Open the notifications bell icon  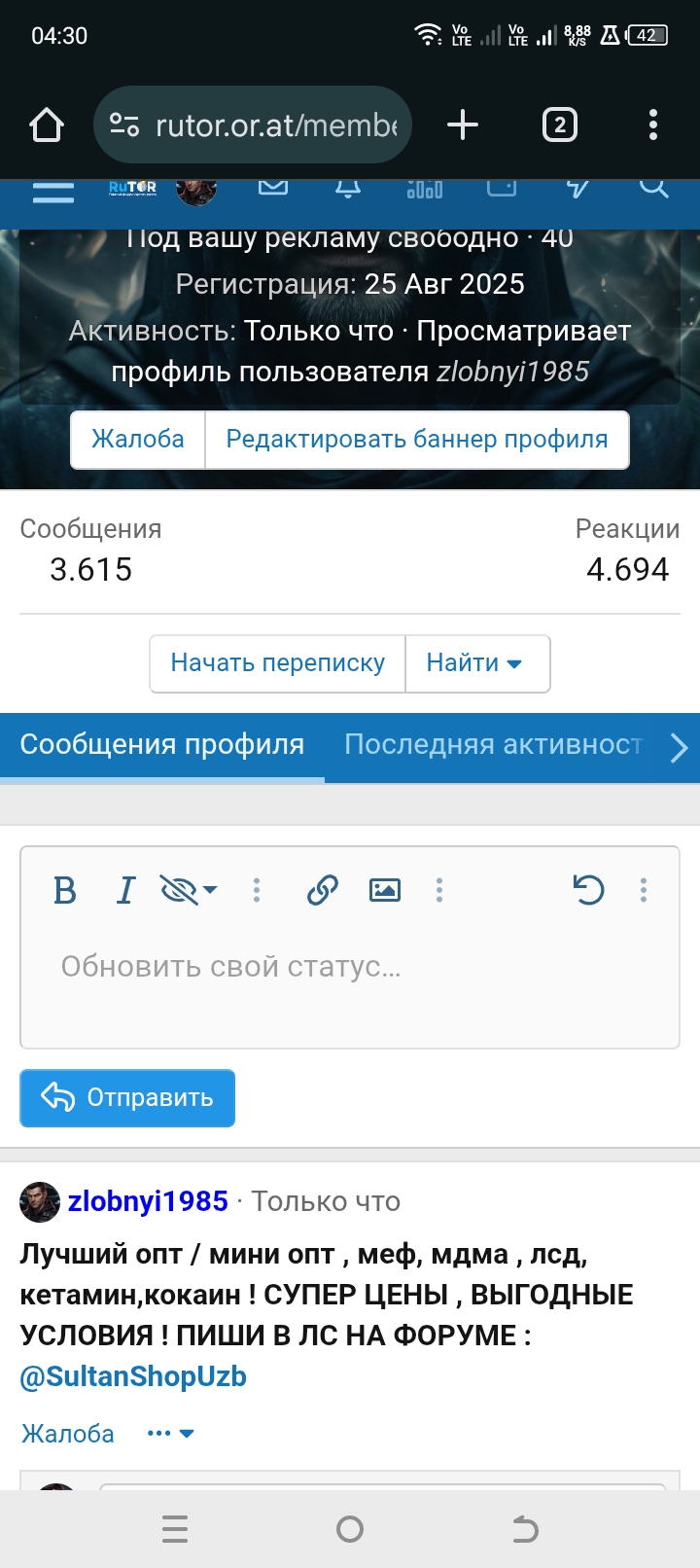[348, 191]
